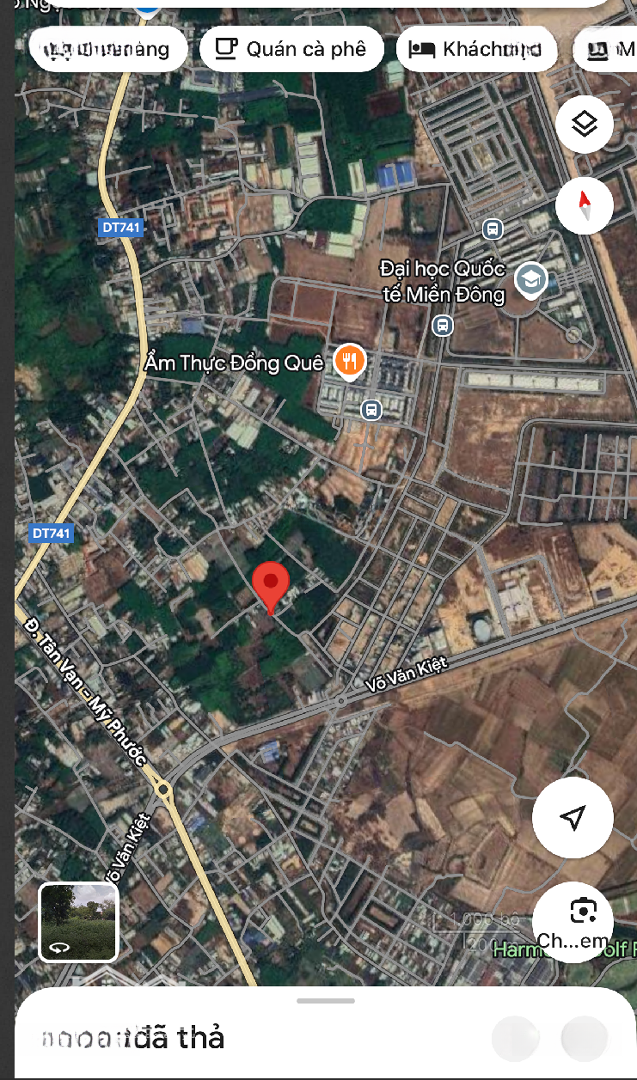This screenshot has width=637, height=1080.
Task: Center map on my current location
Action: tap(572, 818)
